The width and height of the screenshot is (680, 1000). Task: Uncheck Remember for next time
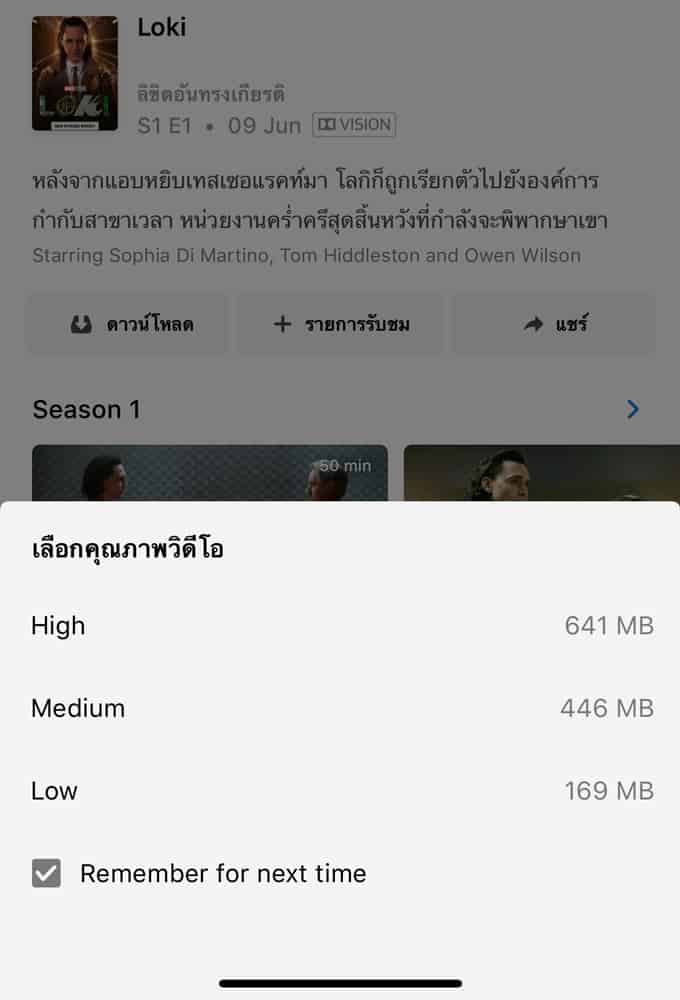(x=47, y=874)
